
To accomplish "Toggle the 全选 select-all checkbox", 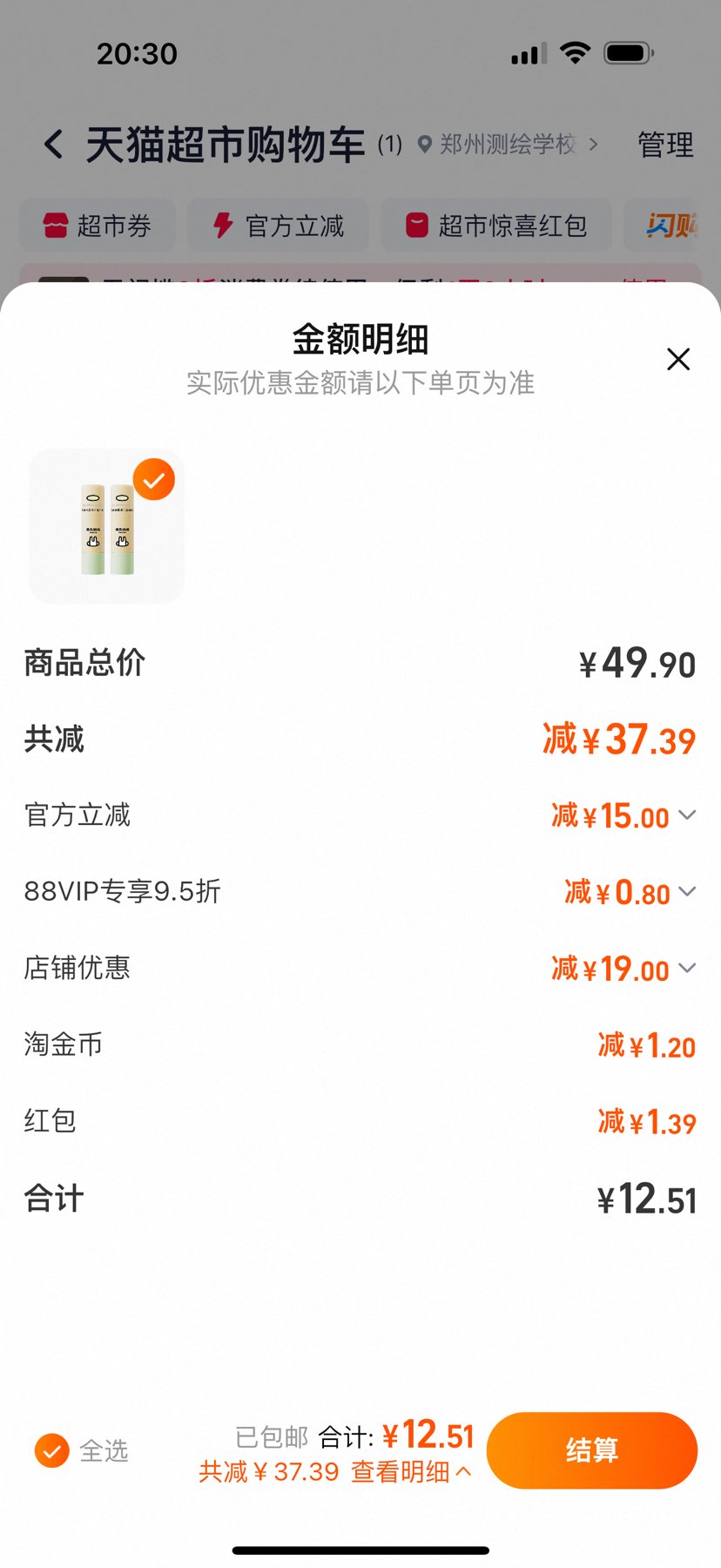I will (52, 1450).
